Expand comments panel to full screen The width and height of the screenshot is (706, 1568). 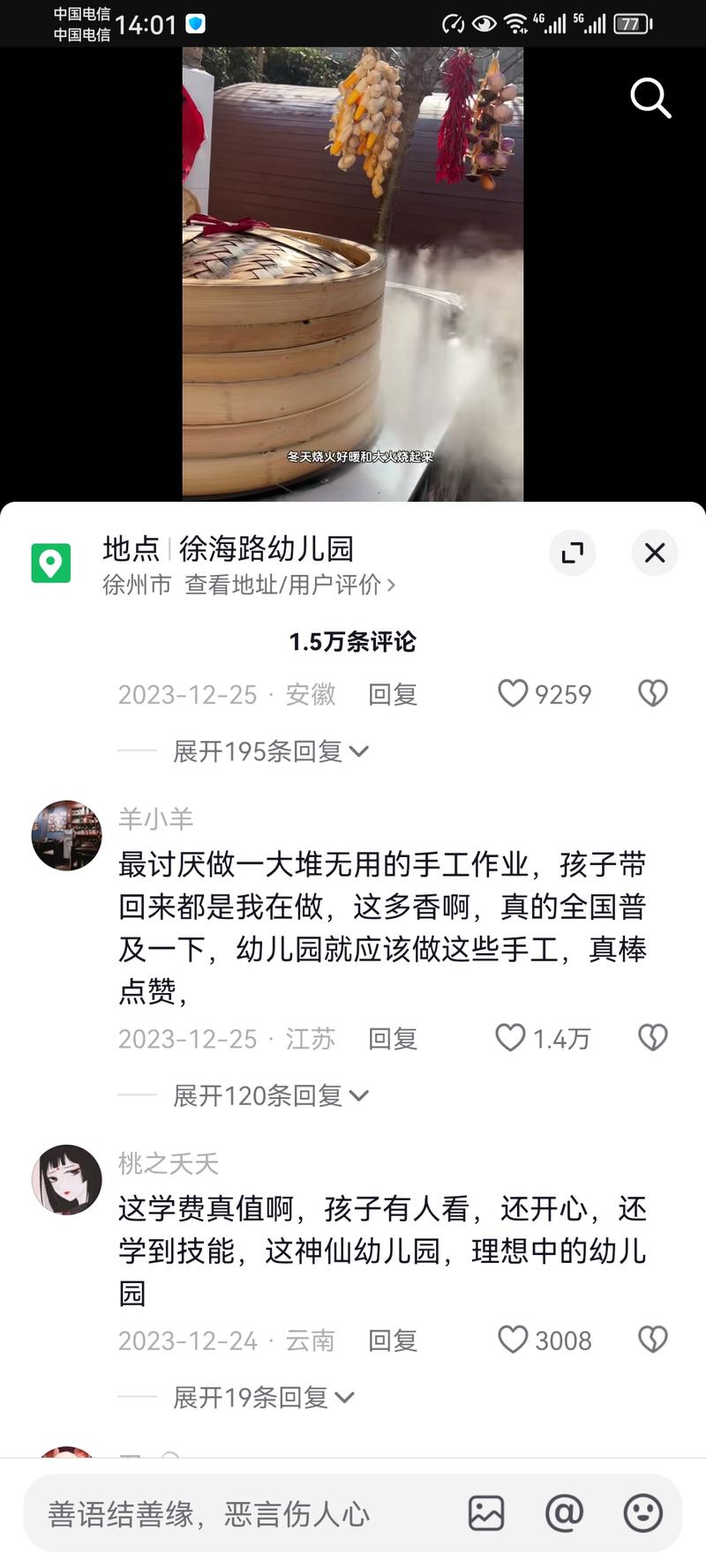[x=573, y=553]
